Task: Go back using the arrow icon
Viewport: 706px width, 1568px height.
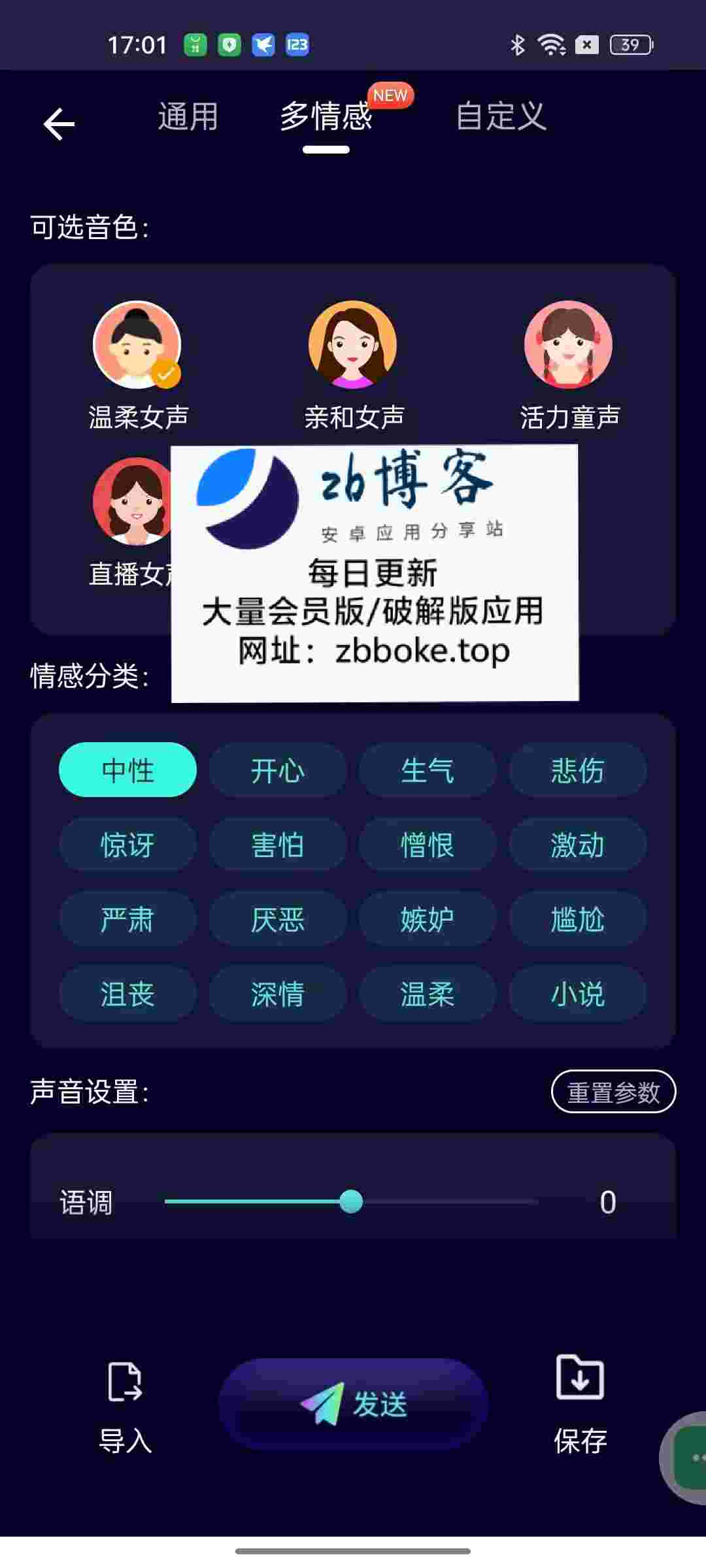Action: pos(59,124)
